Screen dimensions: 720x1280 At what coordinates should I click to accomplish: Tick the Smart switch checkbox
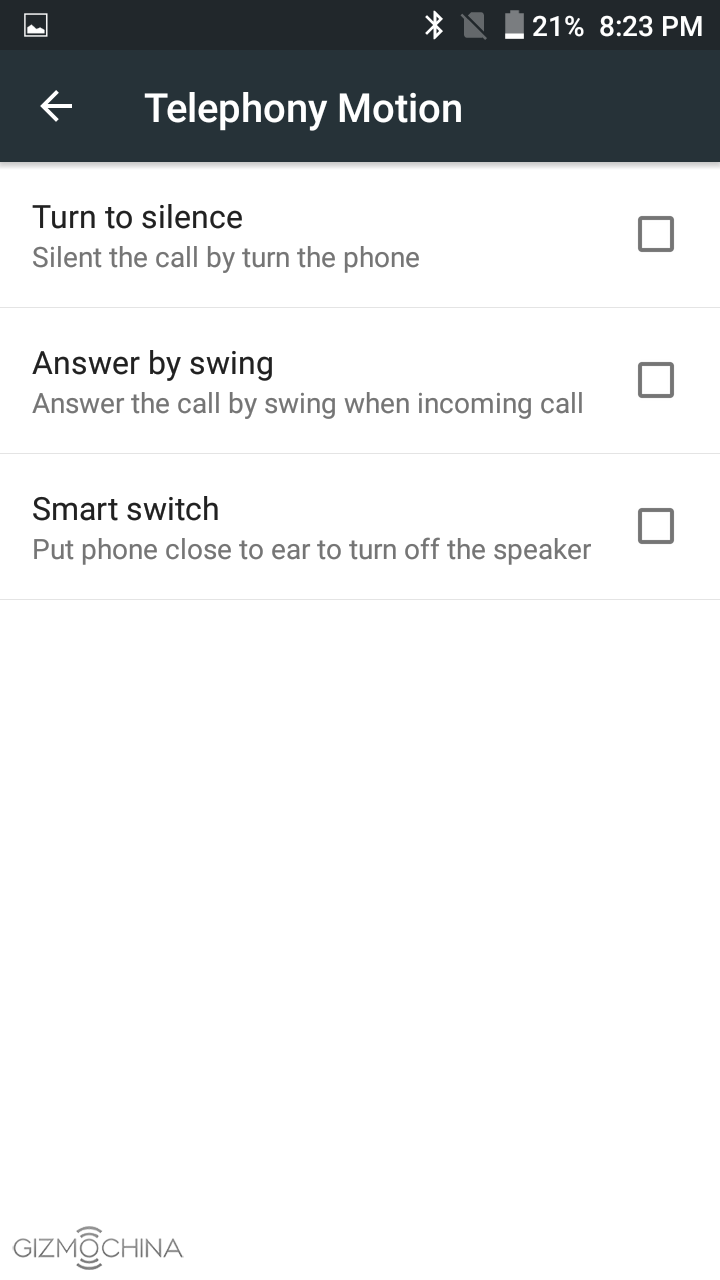[x=655, y=527]
